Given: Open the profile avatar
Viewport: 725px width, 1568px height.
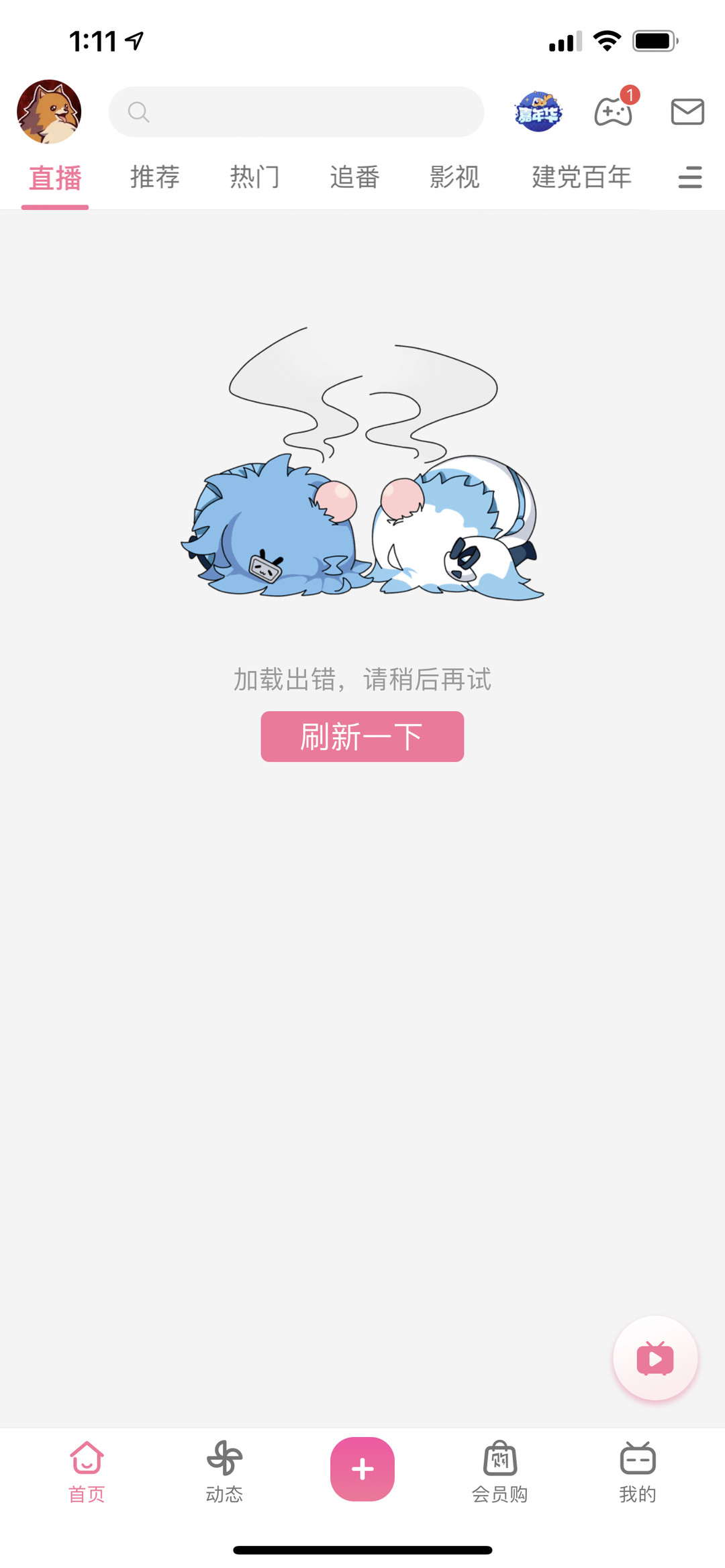Looking at the screenshot, I should tap(49, 111).
